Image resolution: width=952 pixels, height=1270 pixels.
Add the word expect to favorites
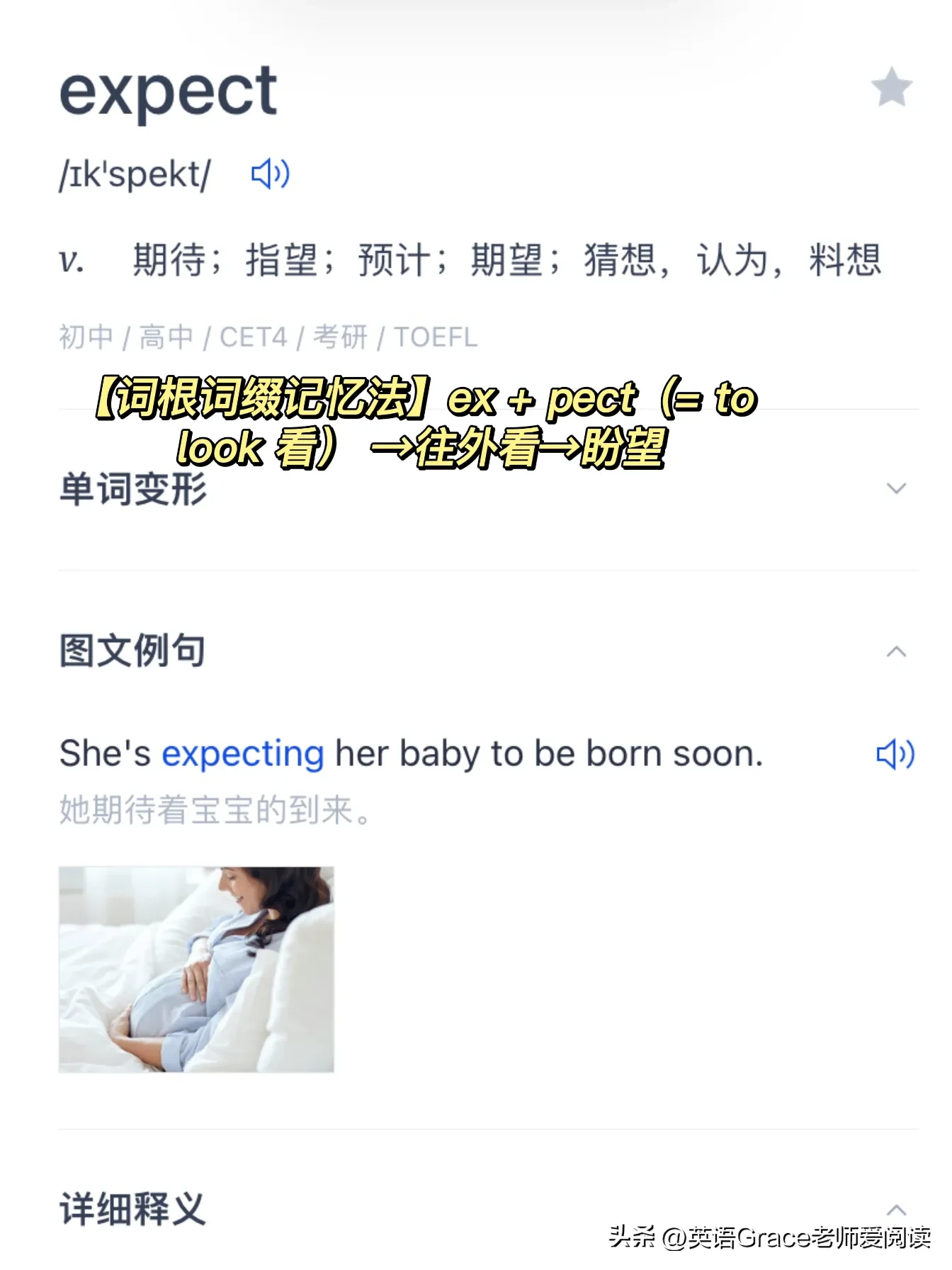(x=891, y=87)
